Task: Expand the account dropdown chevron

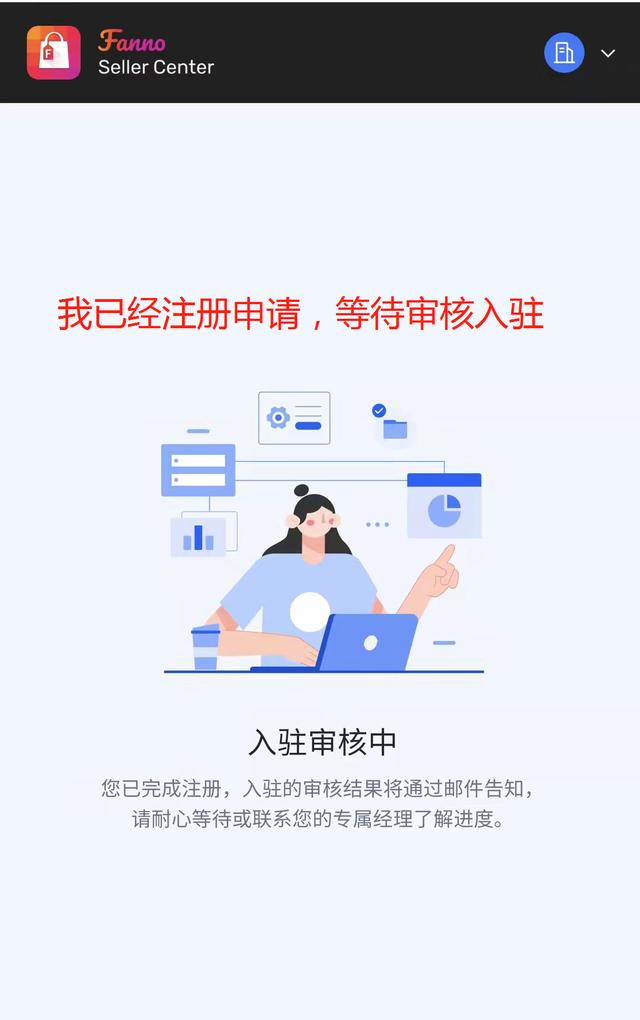Action: click(607, 53)
